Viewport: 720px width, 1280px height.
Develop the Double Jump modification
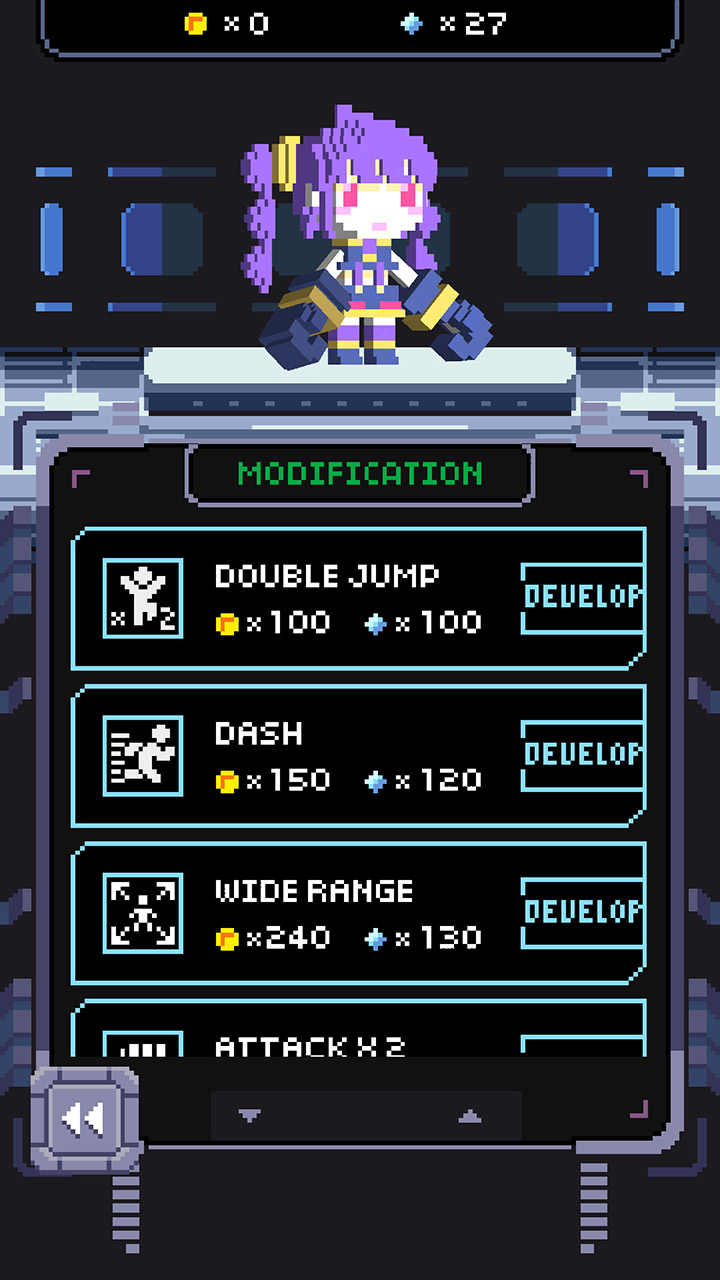582,597
